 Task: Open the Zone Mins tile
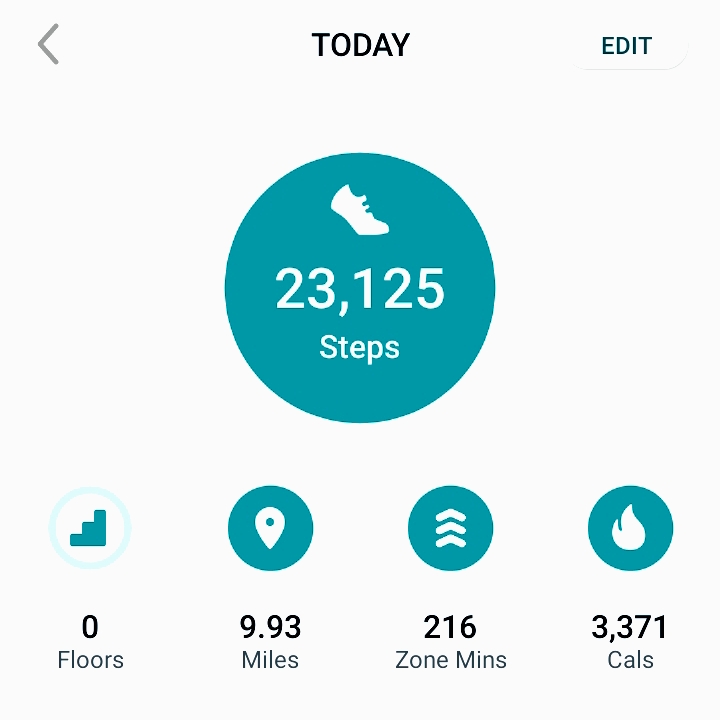[450, 528]
